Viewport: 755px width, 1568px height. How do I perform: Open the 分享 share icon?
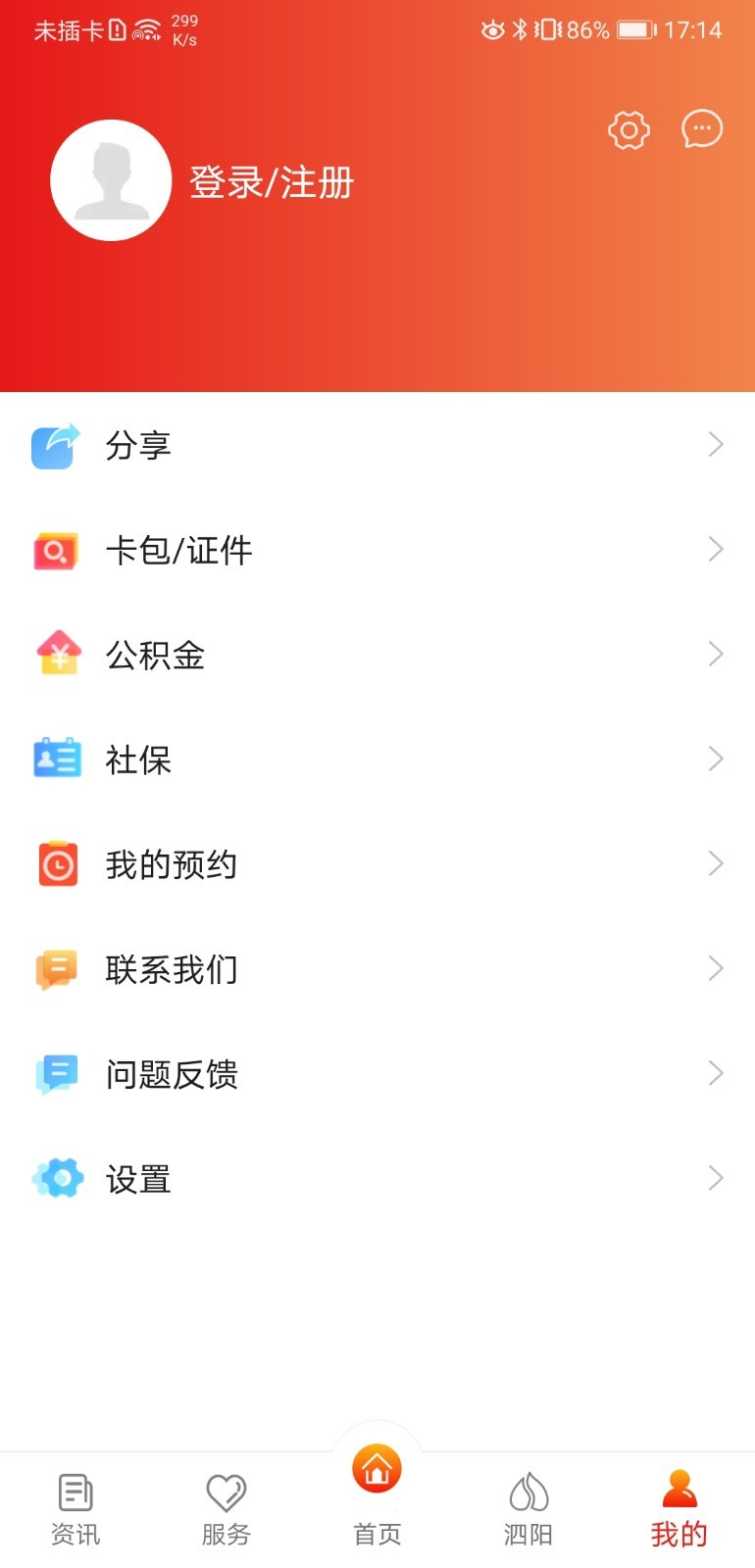point(56,446)
